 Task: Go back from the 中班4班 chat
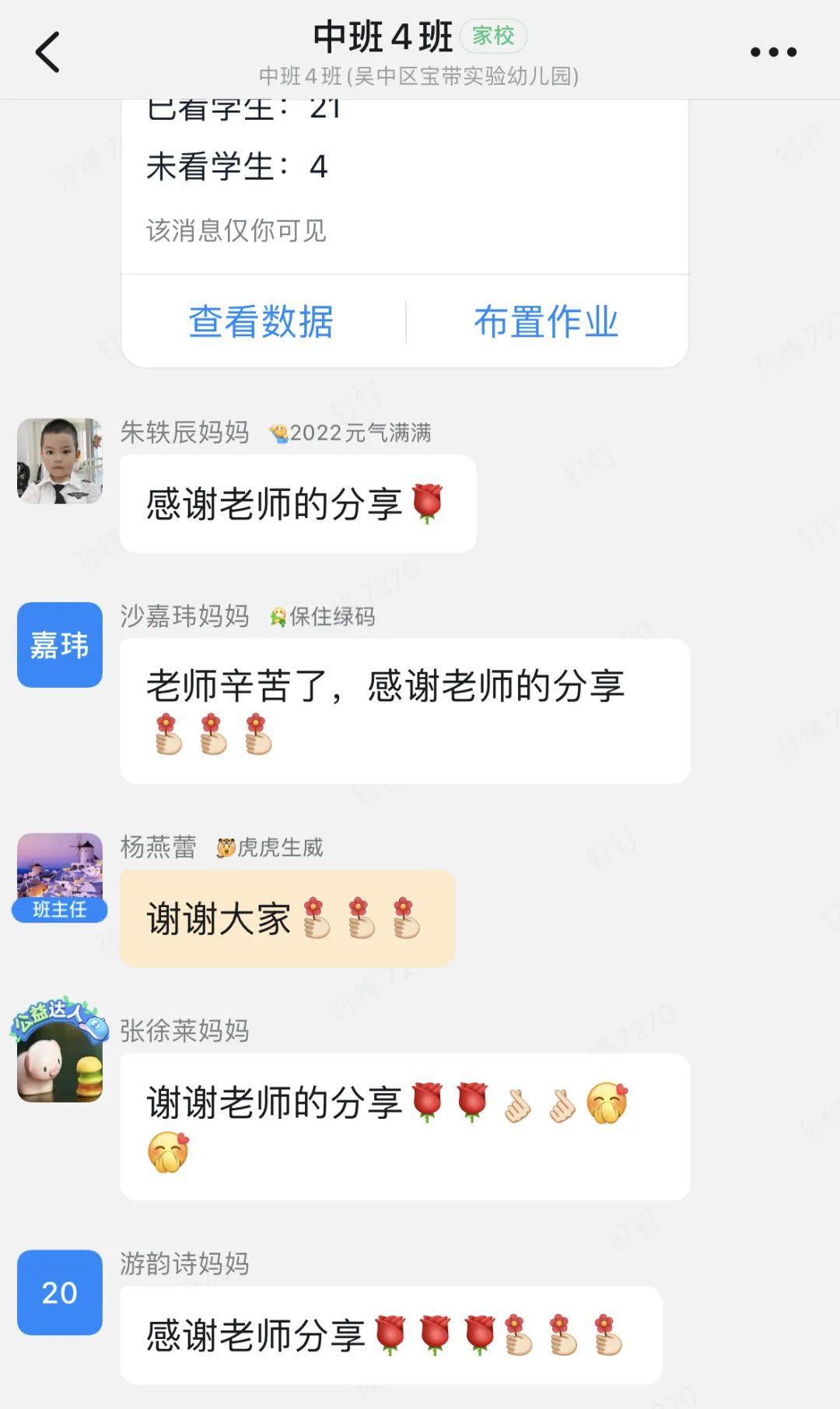(48, 52)
